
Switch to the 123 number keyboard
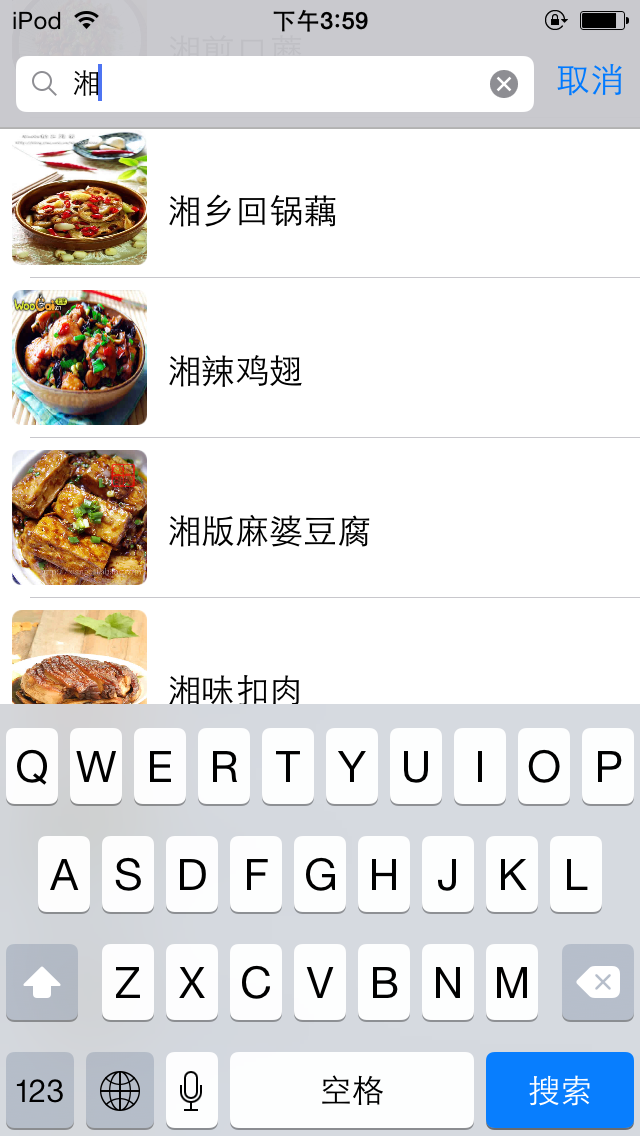40,1090
